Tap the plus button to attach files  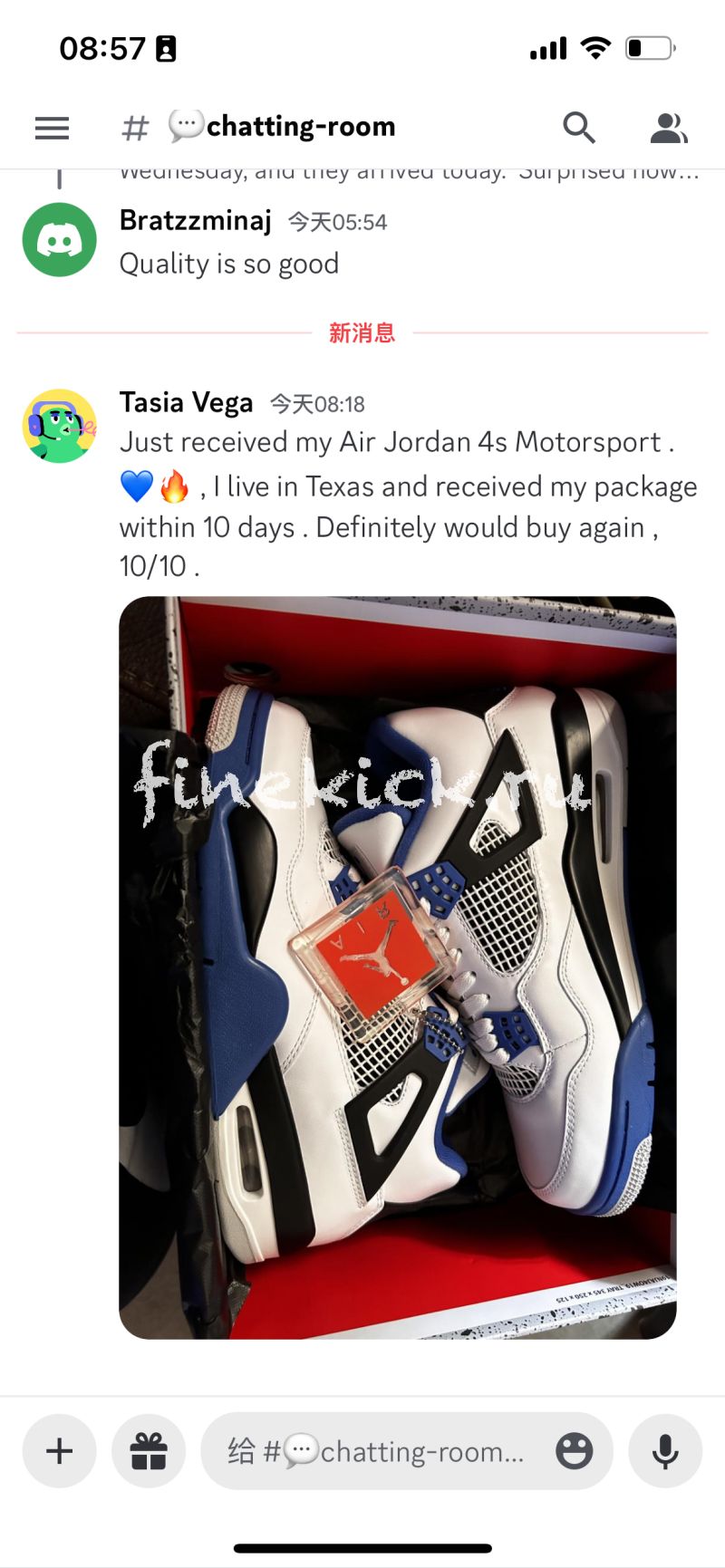[60, 1450]
